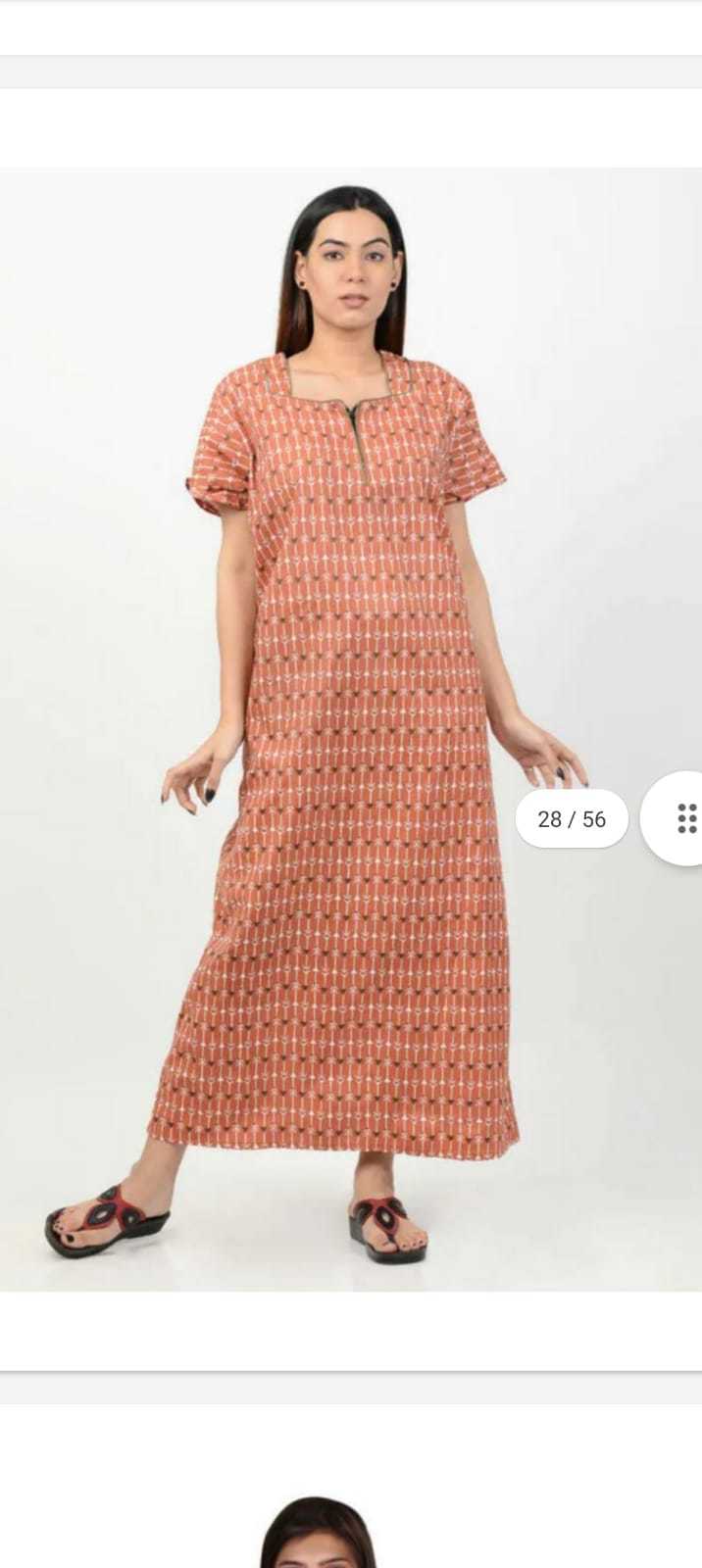Tap the 28 / 56 page indicator
The height and width of the screenshot is (1568, 702).
[572, 818]
